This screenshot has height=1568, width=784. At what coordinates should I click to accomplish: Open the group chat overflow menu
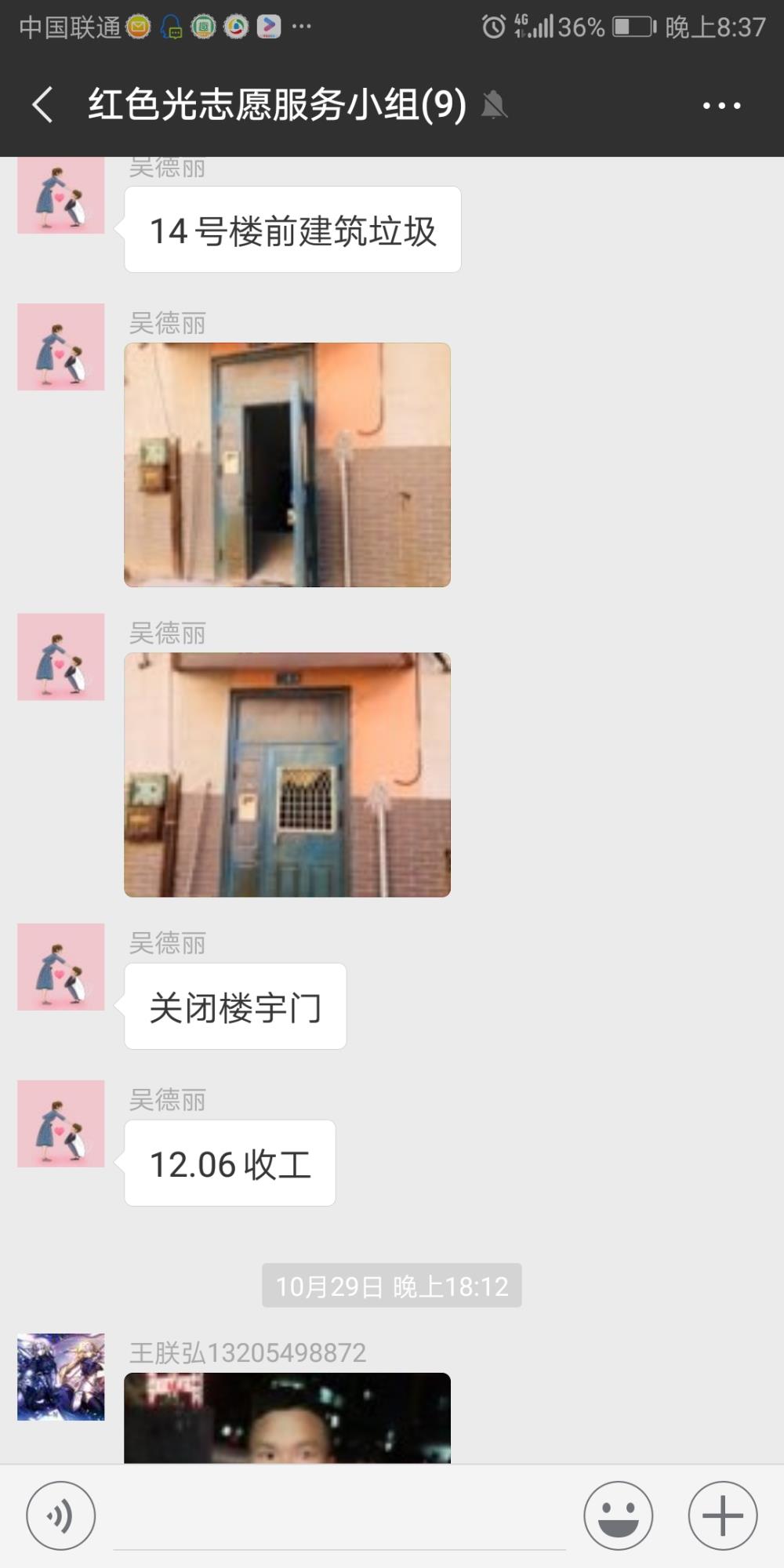click(721, 105)
